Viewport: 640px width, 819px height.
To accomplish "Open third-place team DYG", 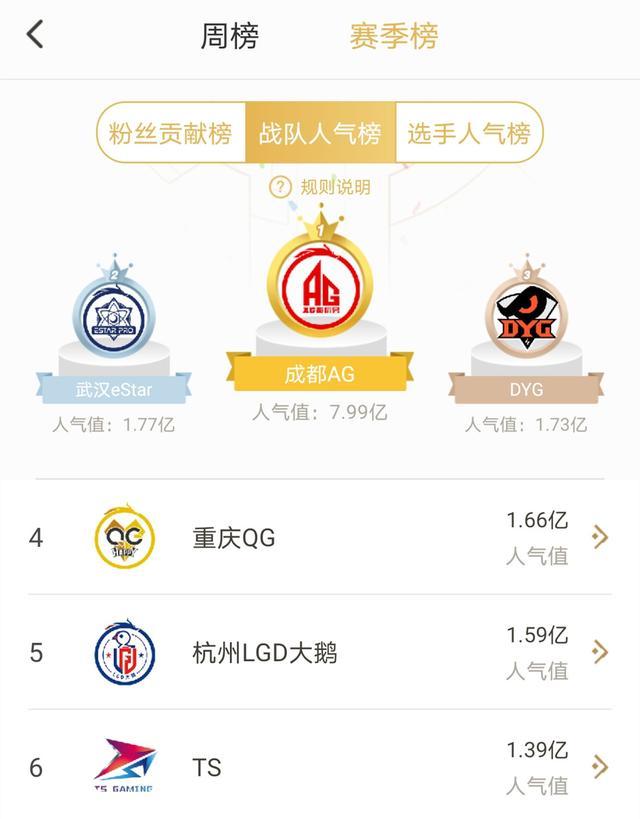I will click(526, 320).
